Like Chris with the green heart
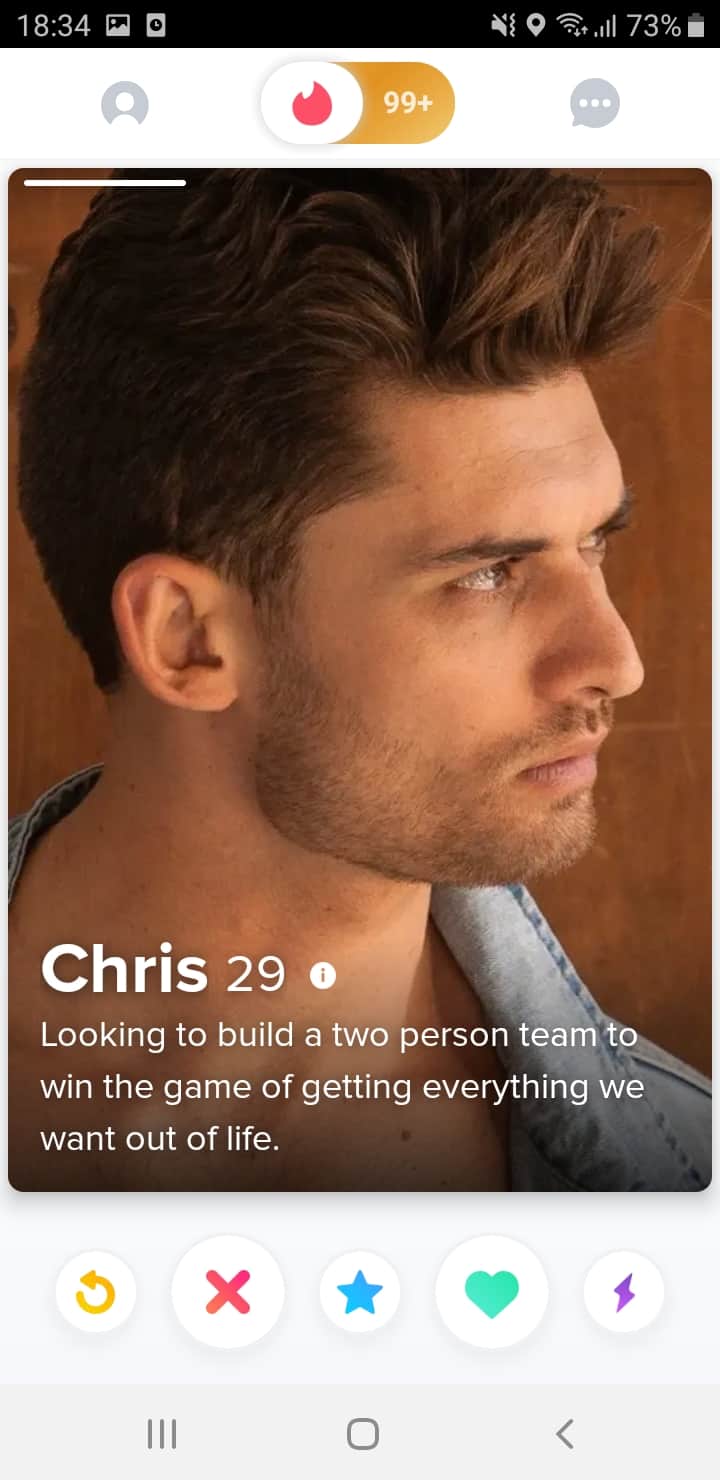The height and width of the screenshot is (1480, 720). click(492, 1293)
